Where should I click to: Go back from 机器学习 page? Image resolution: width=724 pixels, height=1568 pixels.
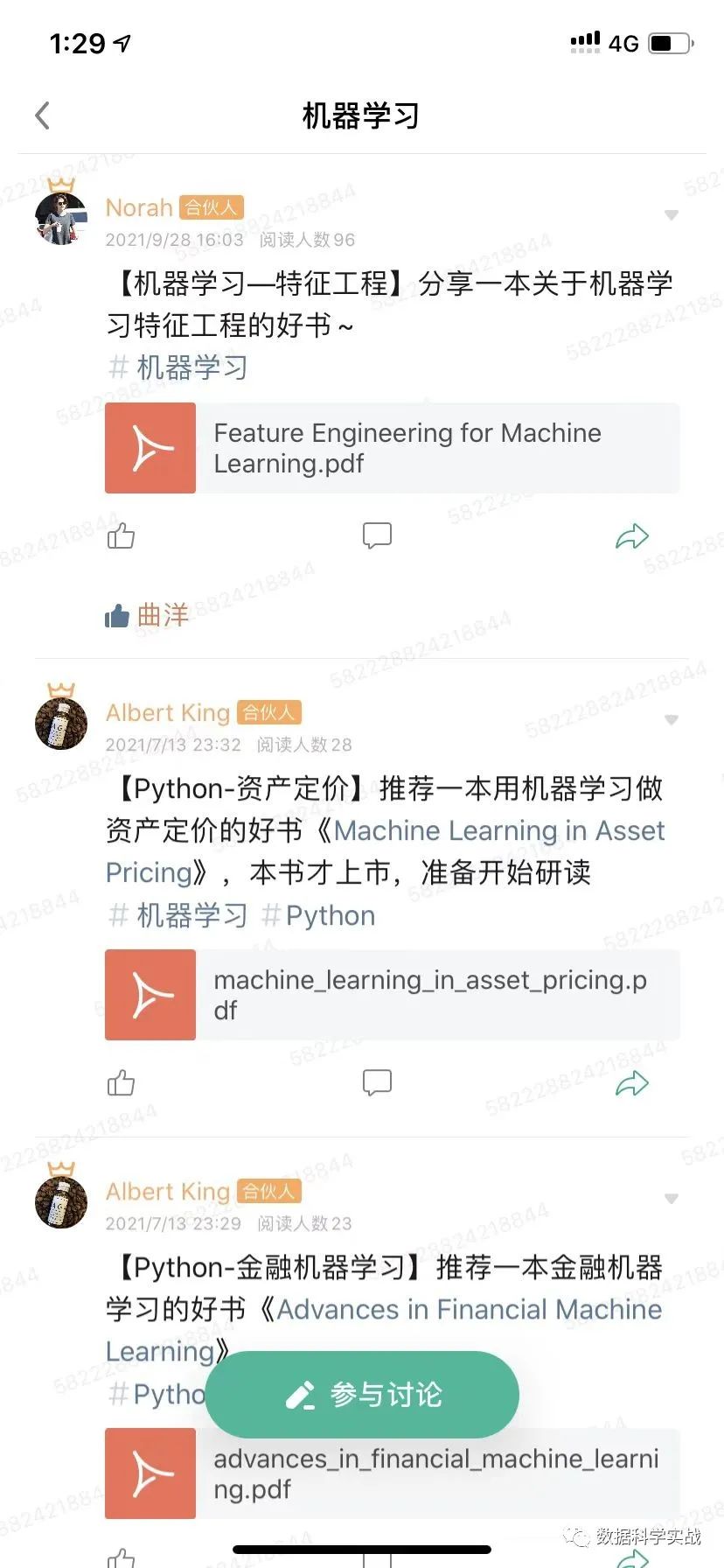tap(42, 115)
